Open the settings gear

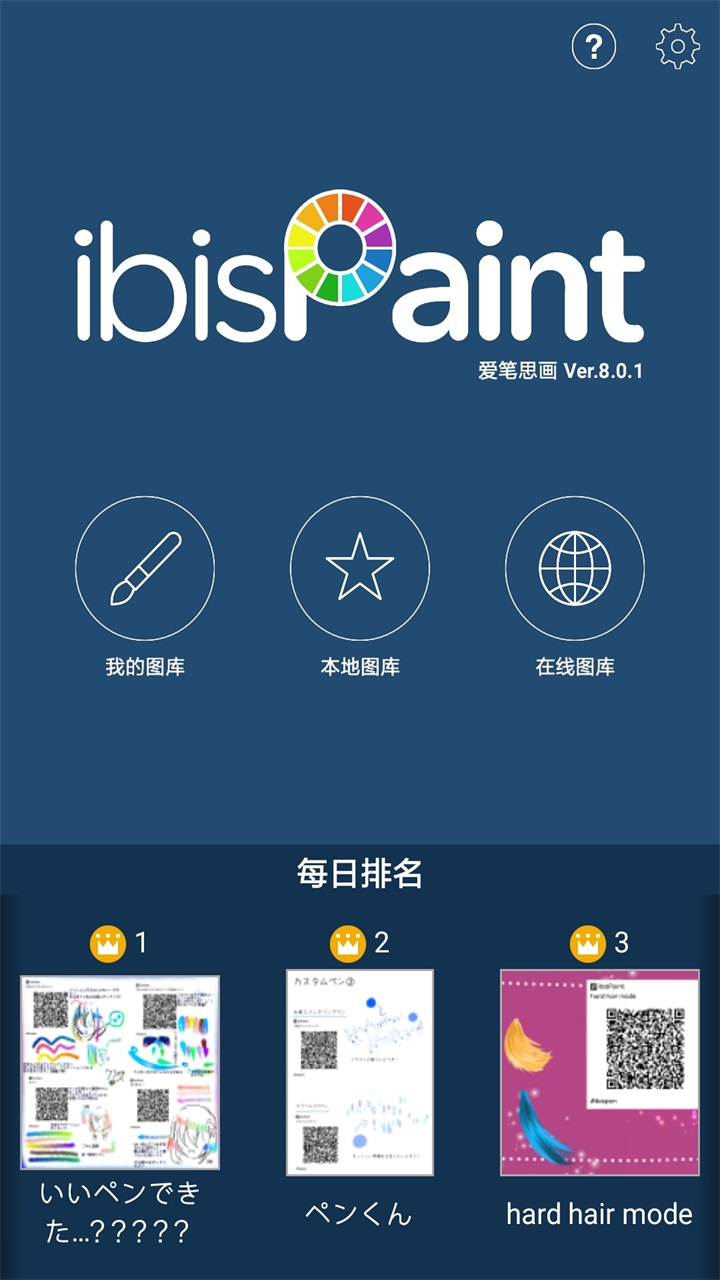(x=677, y=46)
